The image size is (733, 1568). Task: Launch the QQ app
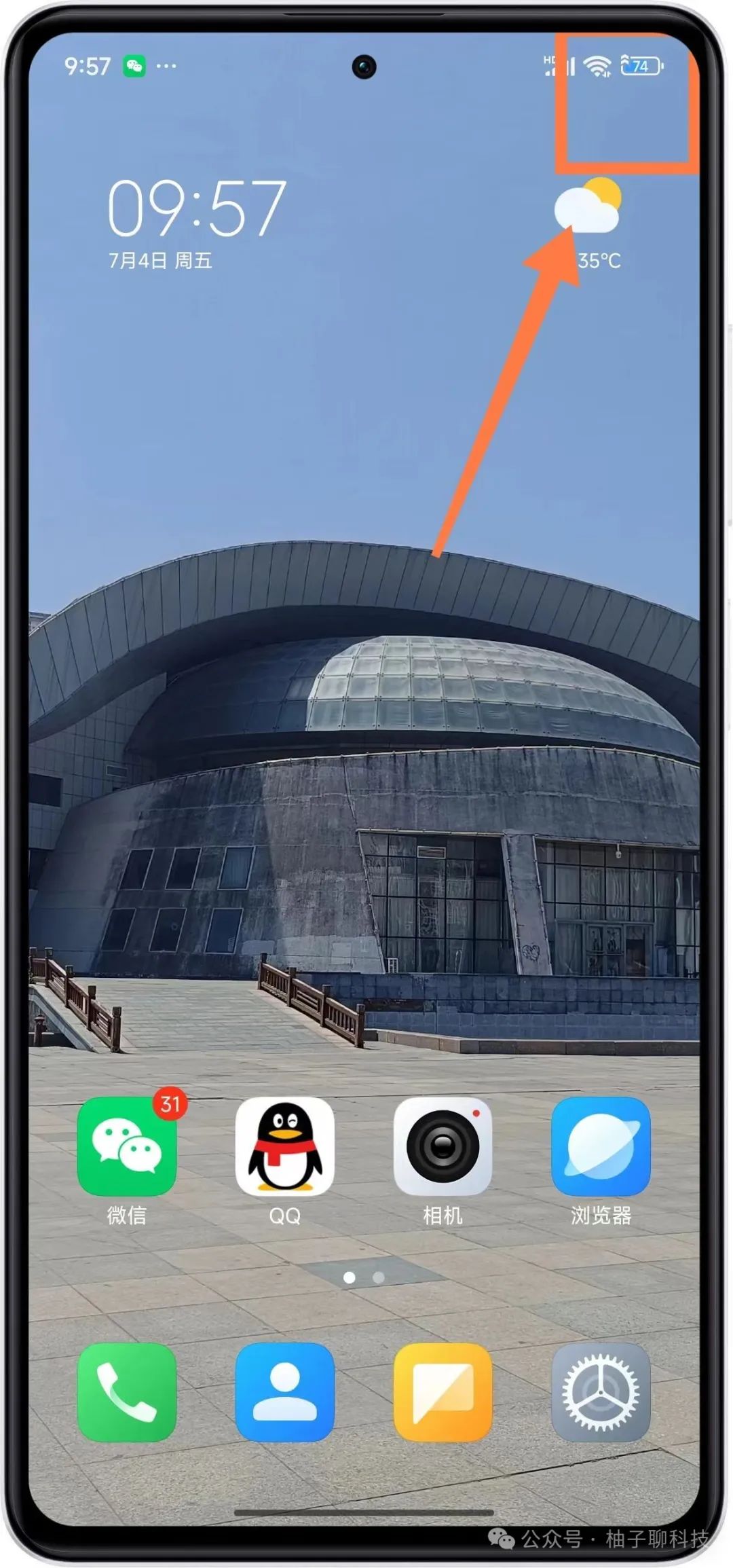click(x=284, y=1146)
